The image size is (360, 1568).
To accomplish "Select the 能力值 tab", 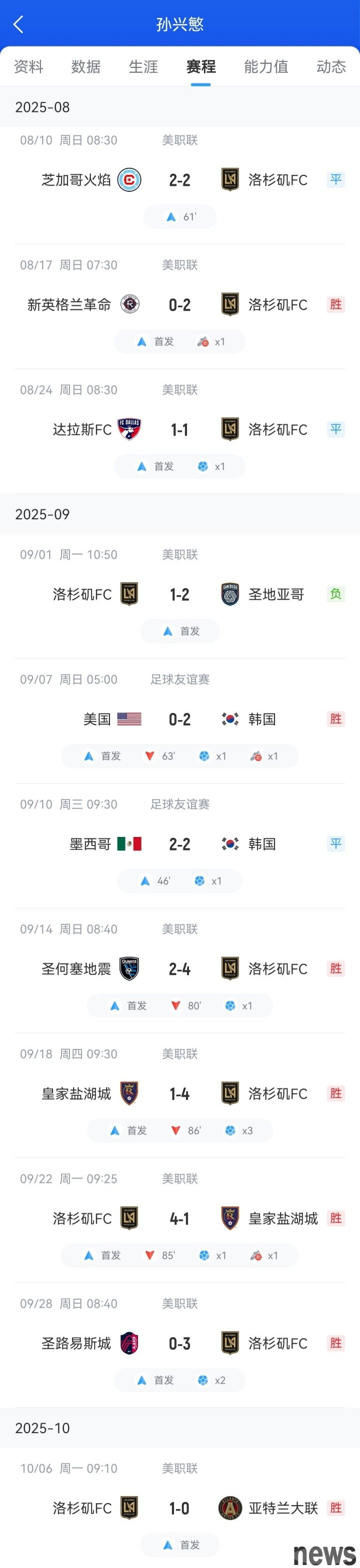I will click(265, 66).
